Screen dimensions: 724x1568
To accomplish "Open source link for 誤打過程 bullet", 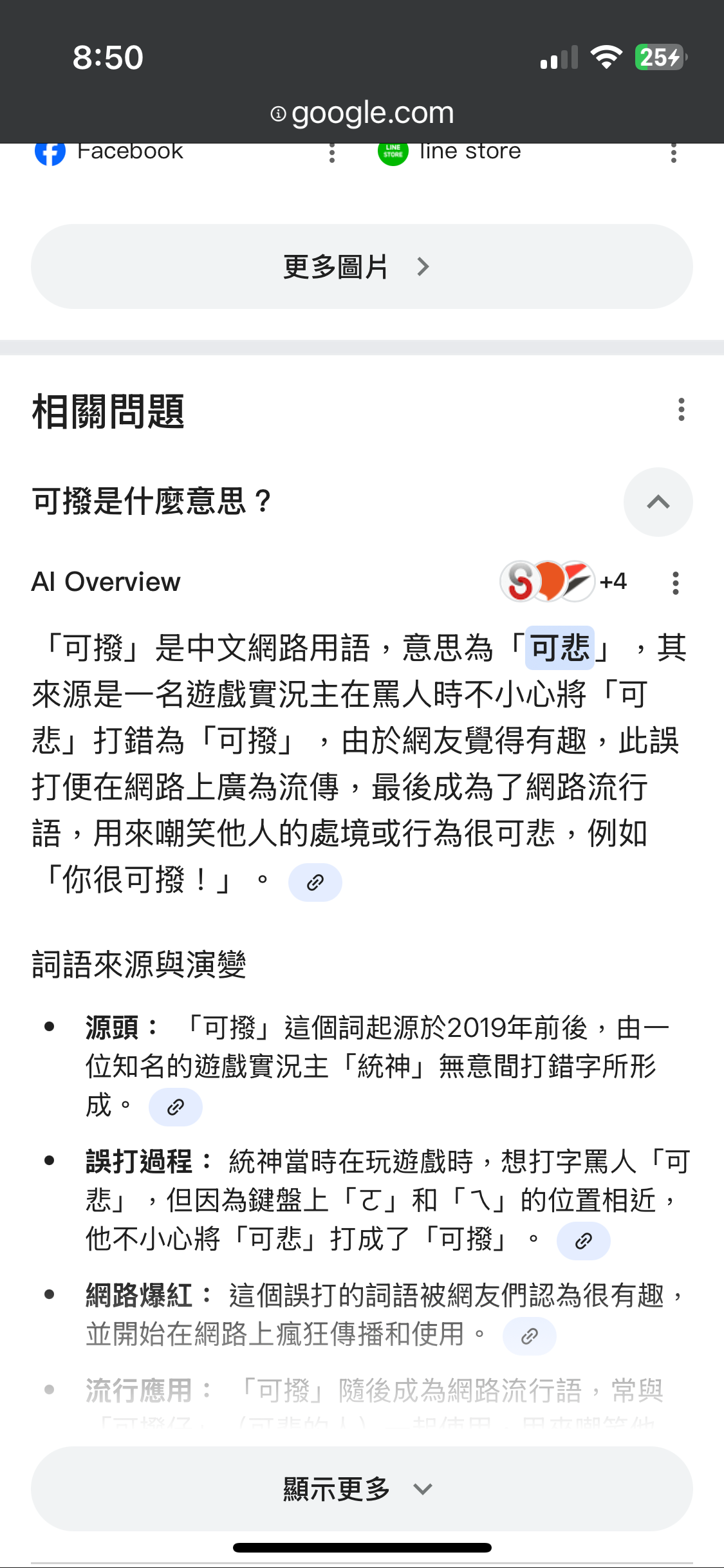I will coord(583,1241).
